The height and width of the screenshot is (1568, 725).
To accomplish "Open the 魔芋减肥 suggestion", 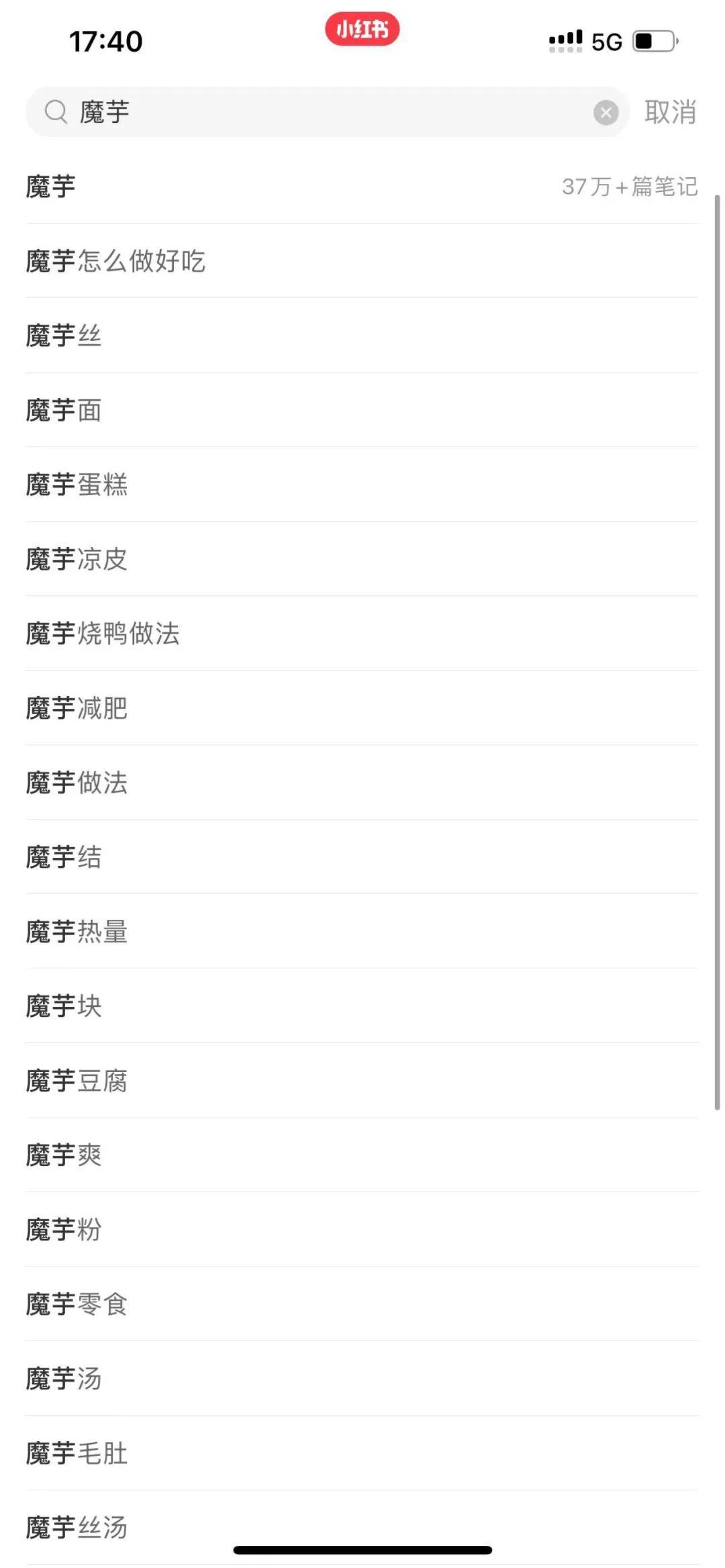I will (362, 708).
